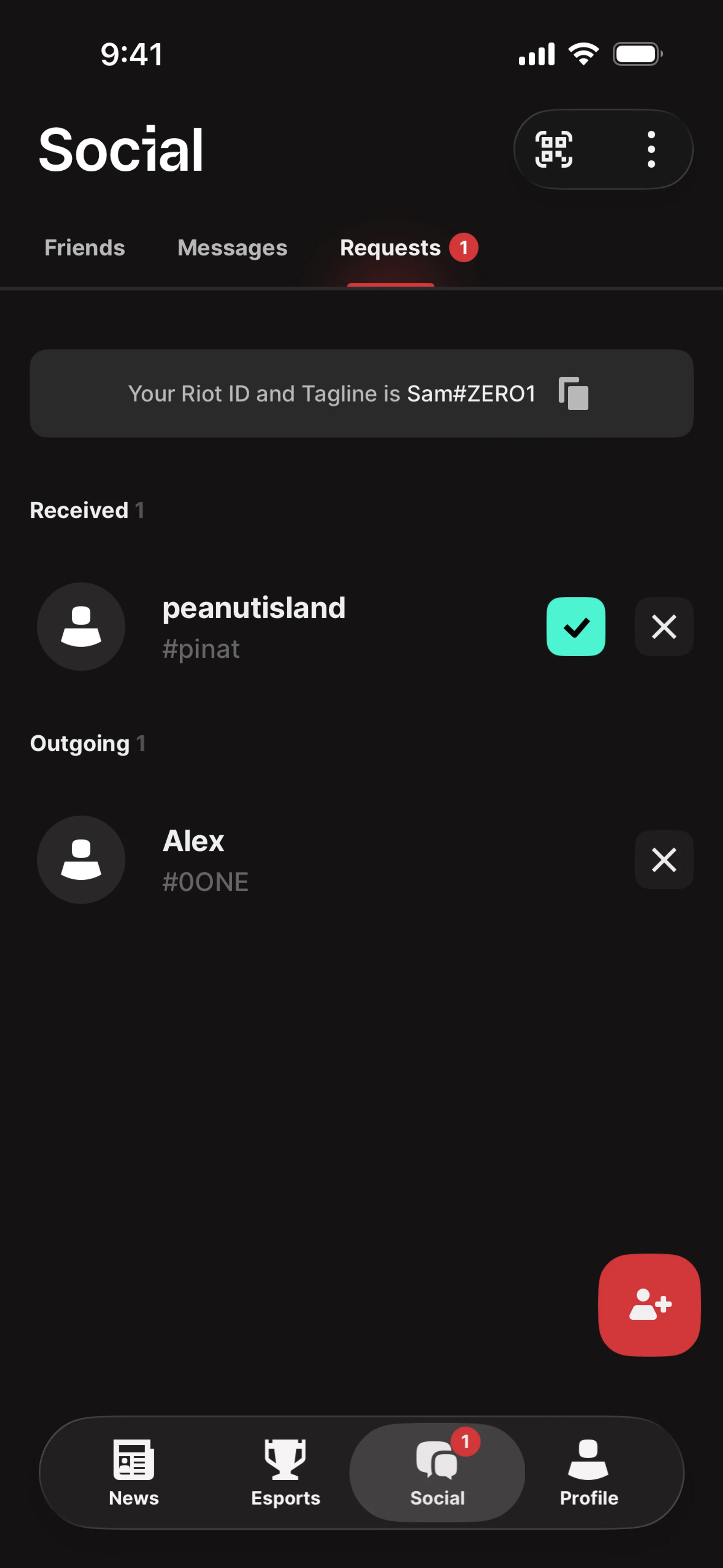The image size is (723, 1568).
Task: Go to the News tab
Action: point(133,1472)
